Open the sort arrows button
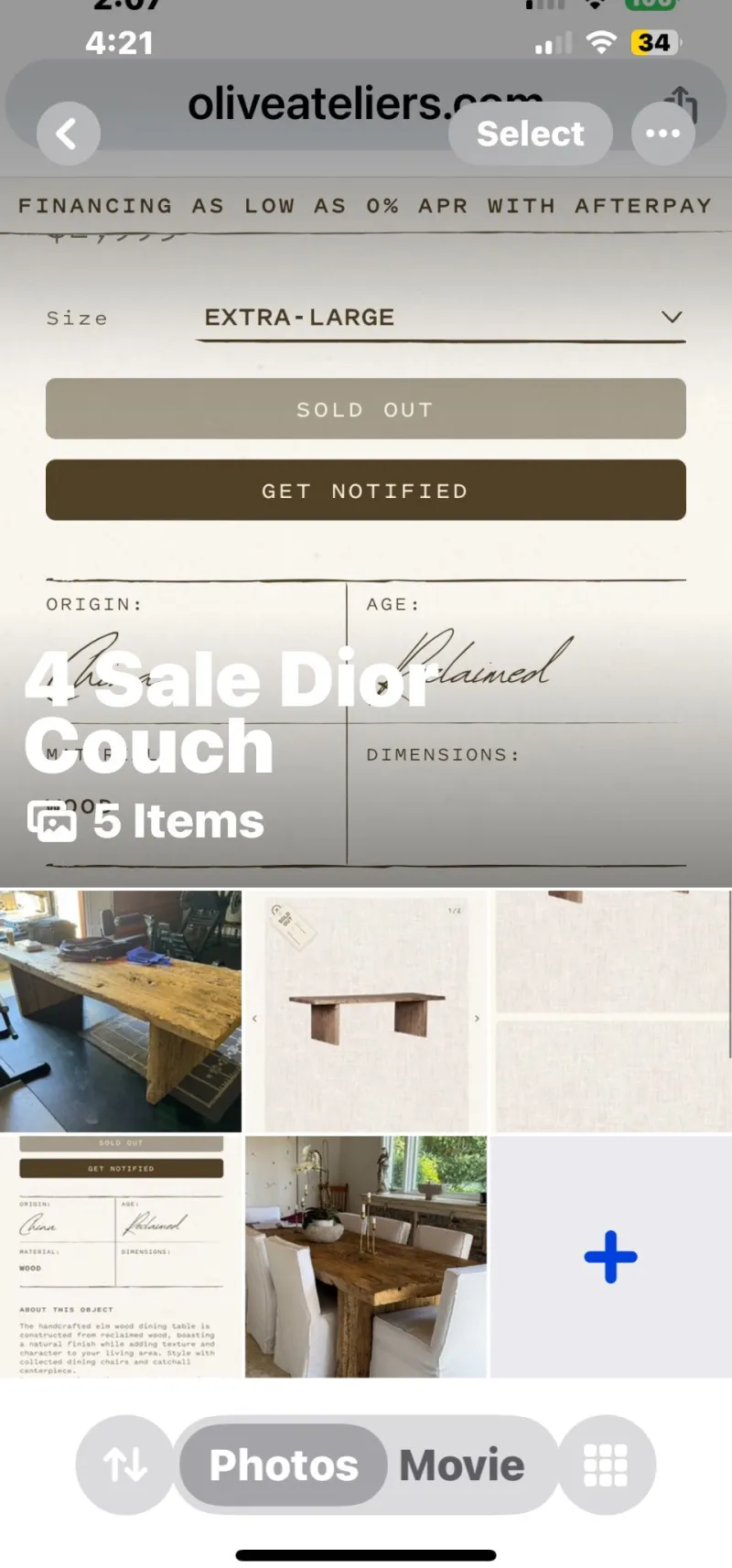 [125, 1465]
